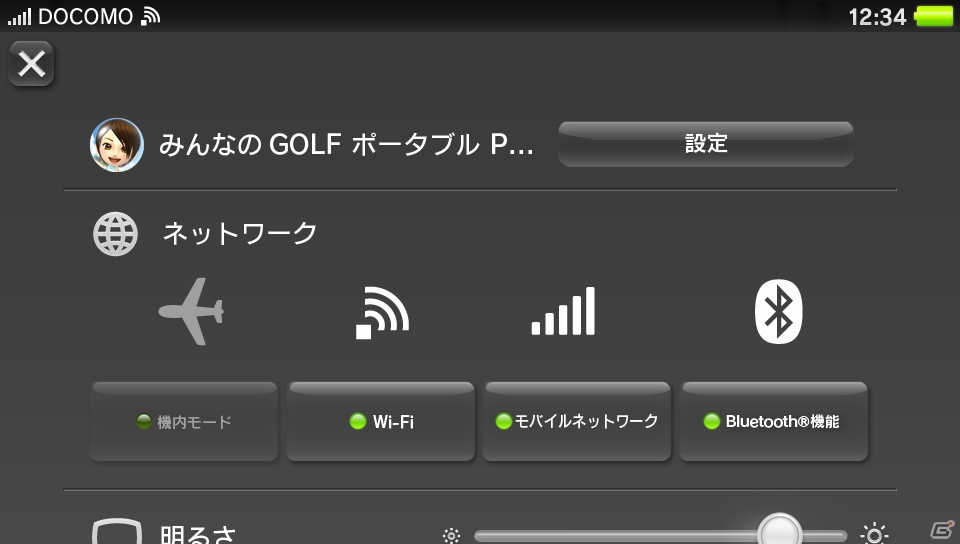Close the quick settings panel
960x544 pixels.
click(31, 64)
